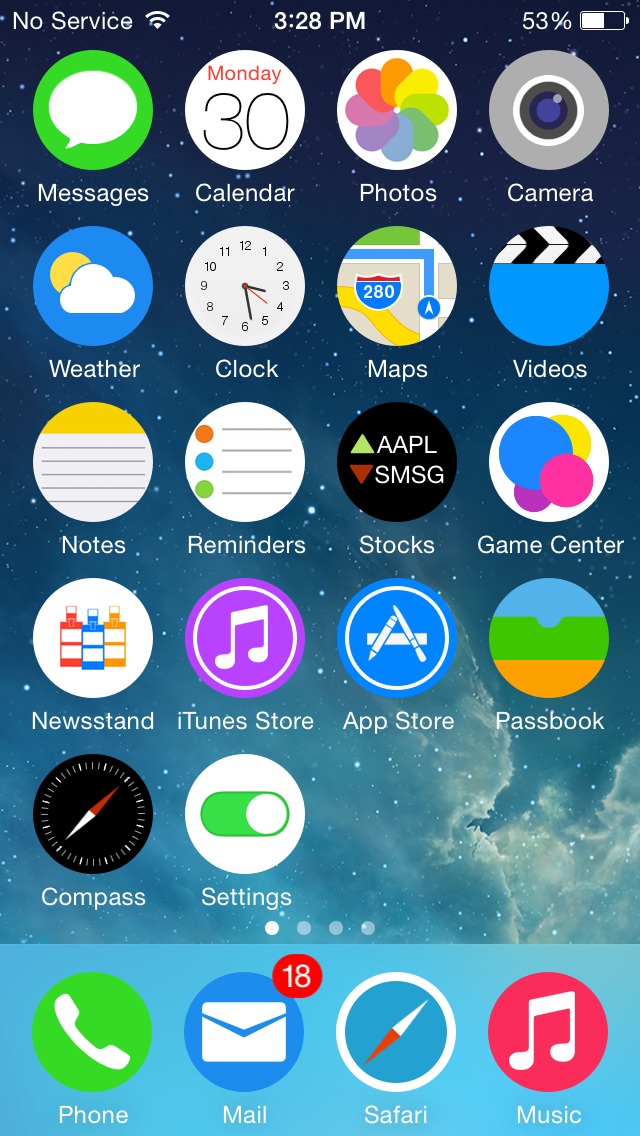Launch Safari from the dock
Screen dimensions: 640x1136
click(x=396, y=1032)
